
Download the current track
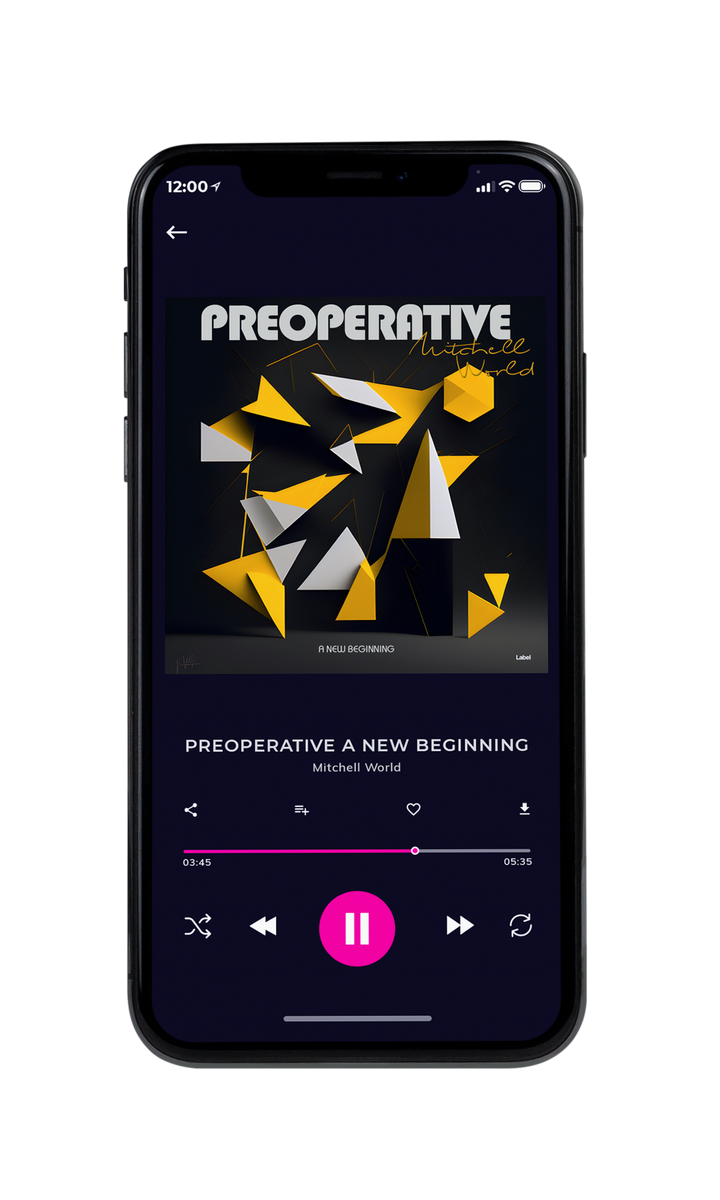tap(524, 809)
